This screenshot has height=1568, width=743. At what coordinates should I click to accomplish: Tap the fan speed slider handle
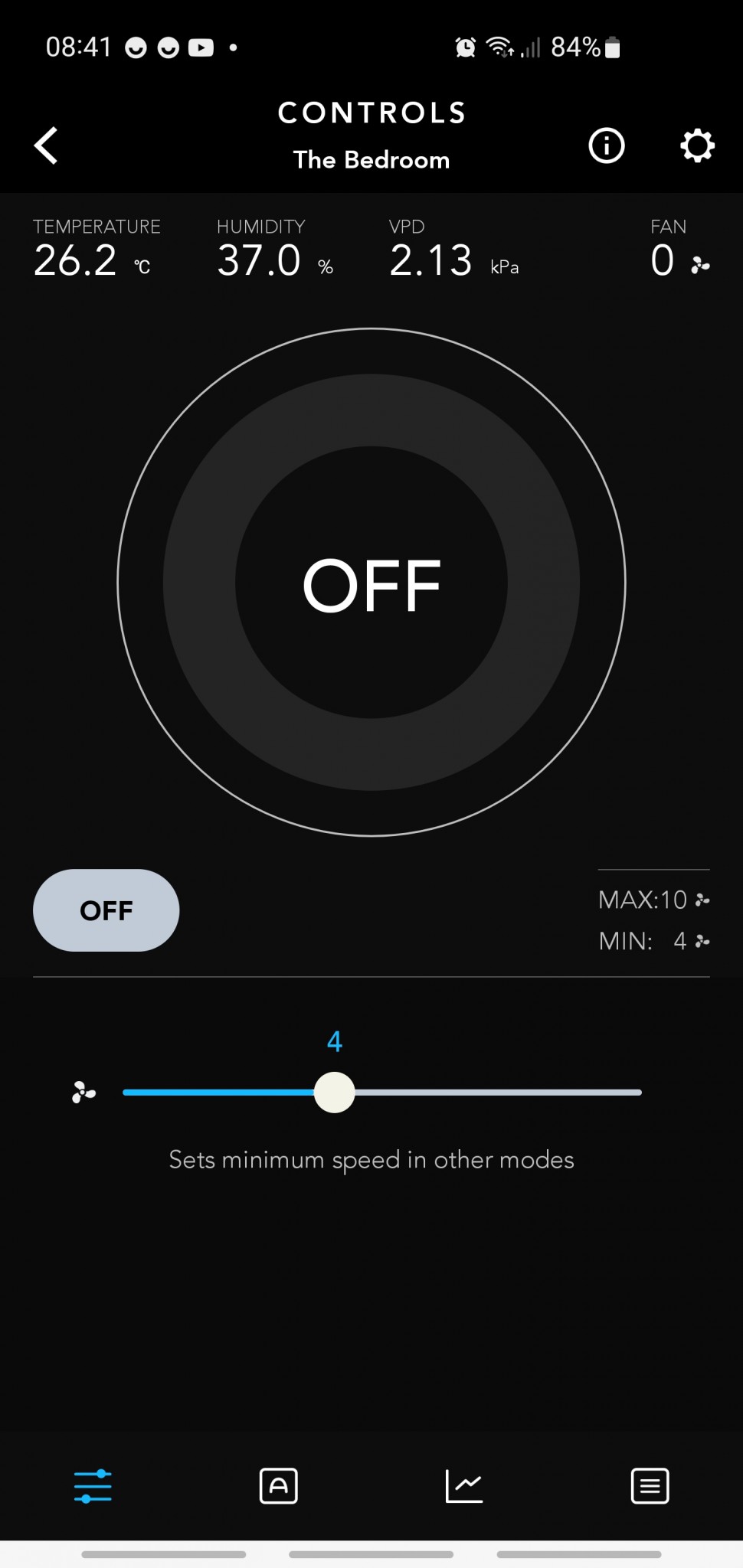[335, 1093]
